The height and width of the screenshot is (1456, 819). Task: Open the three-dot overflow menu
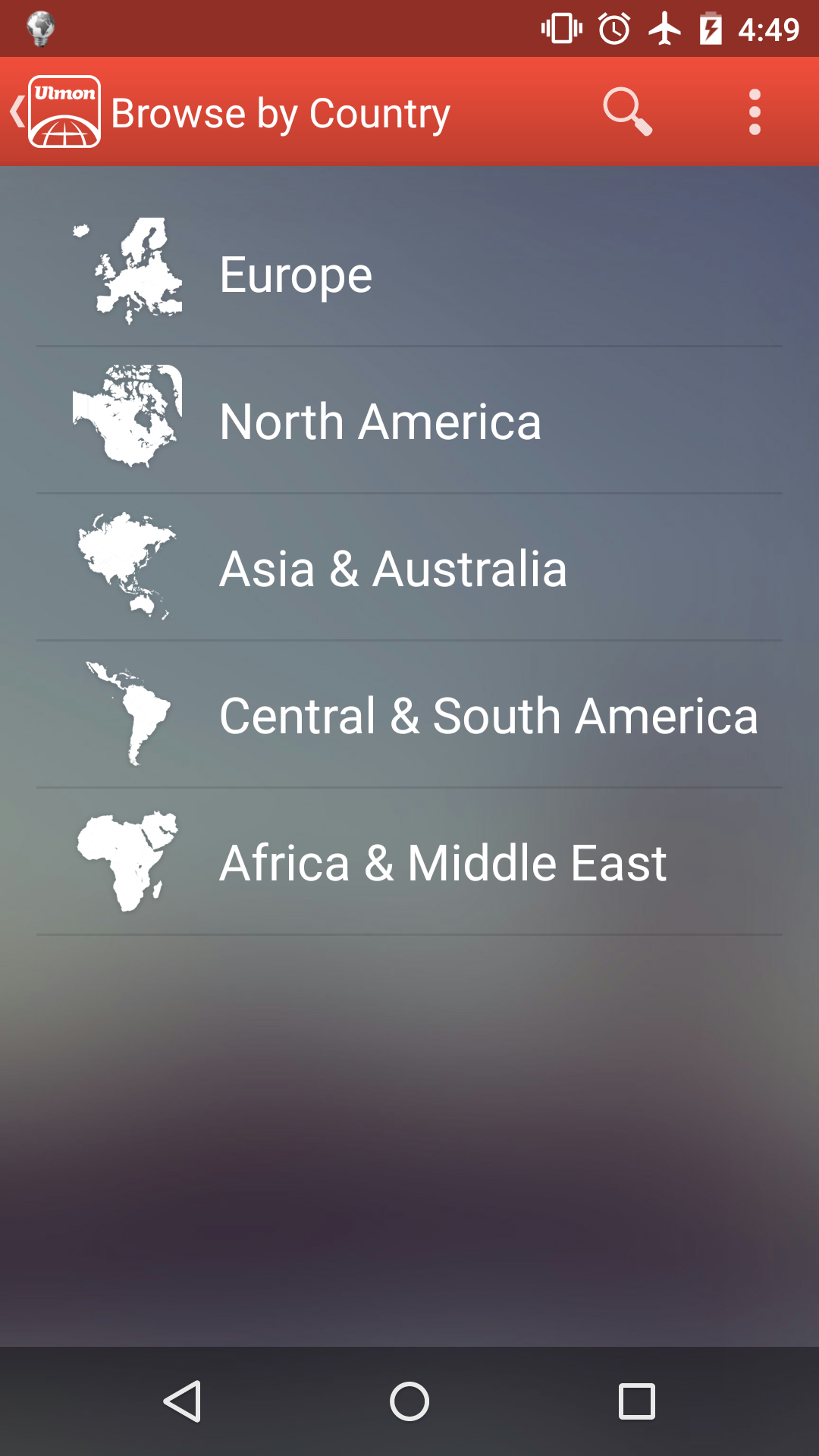[x=754, y=111]
